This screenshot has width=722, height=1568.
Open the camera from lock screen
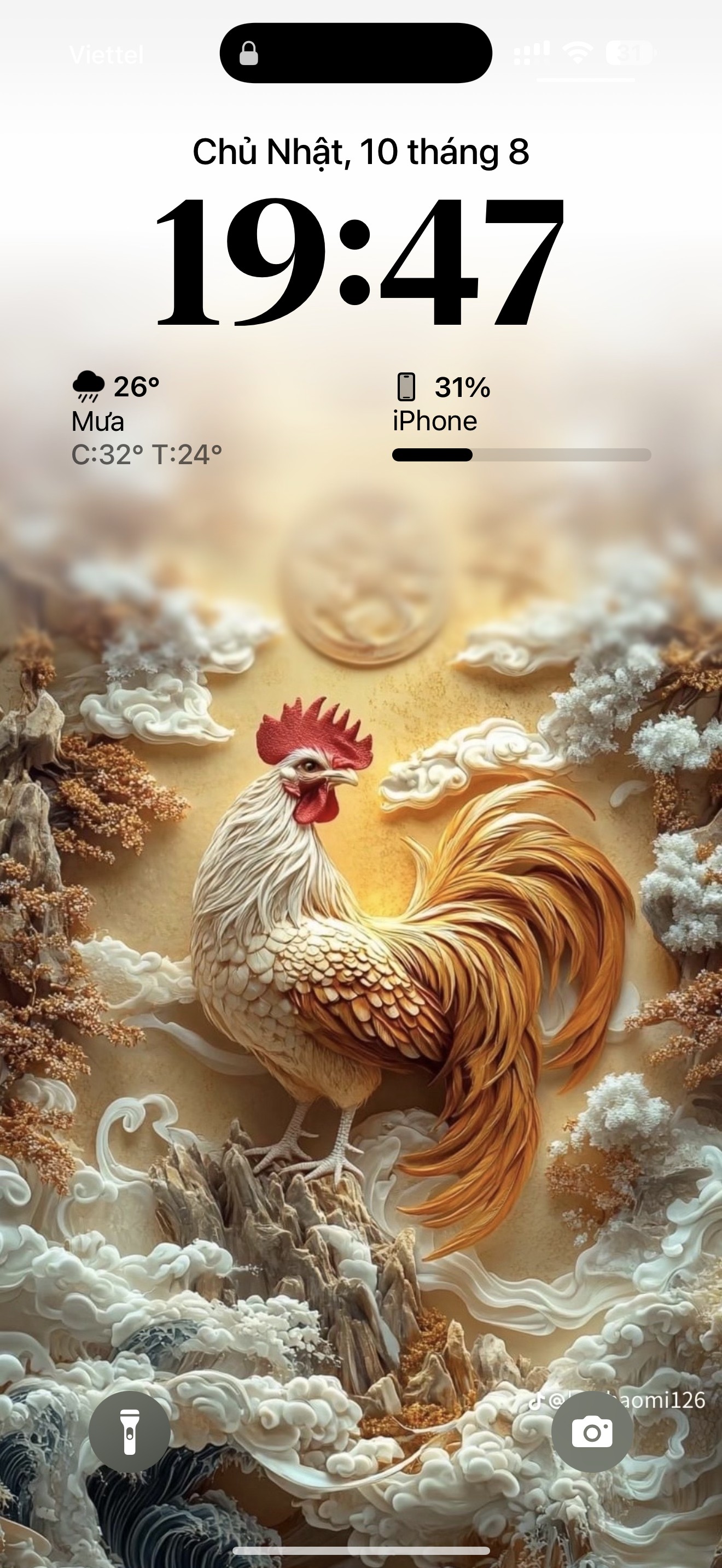592,1432
